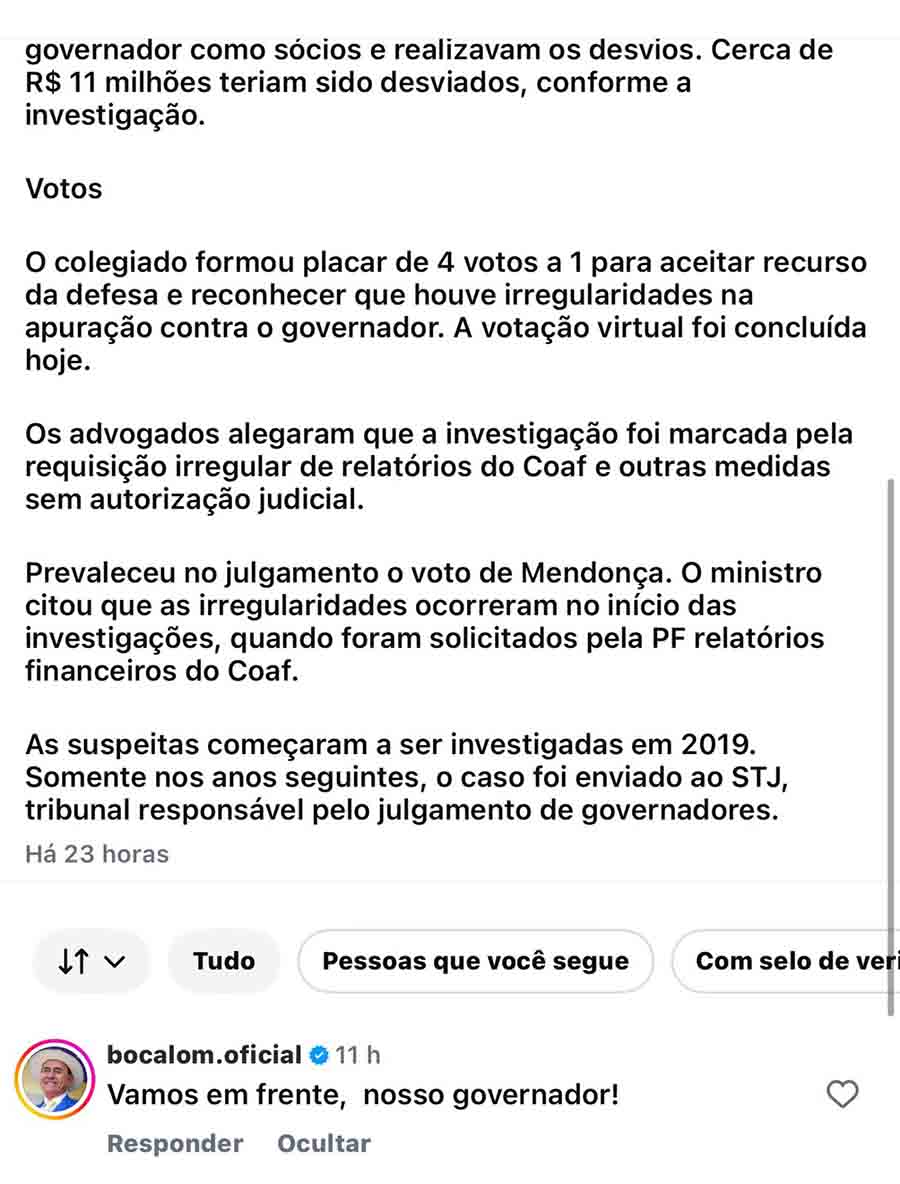Image resolution: width=900 pixels, height=1184 pixels.
Task: Hide the comment via 'Ocultar'
Action: coord(322,1143)
